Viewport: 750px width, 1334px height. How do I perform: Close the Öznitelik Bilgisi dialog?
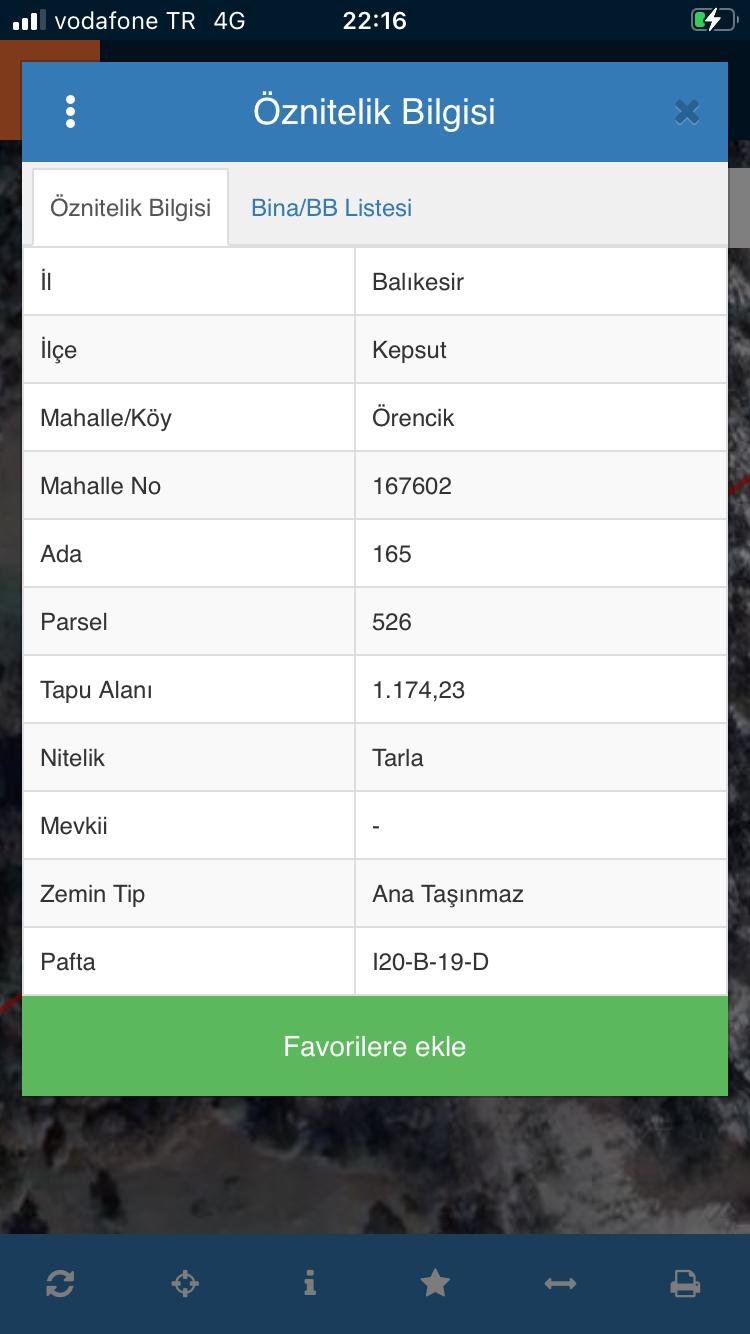click(687, 112)
